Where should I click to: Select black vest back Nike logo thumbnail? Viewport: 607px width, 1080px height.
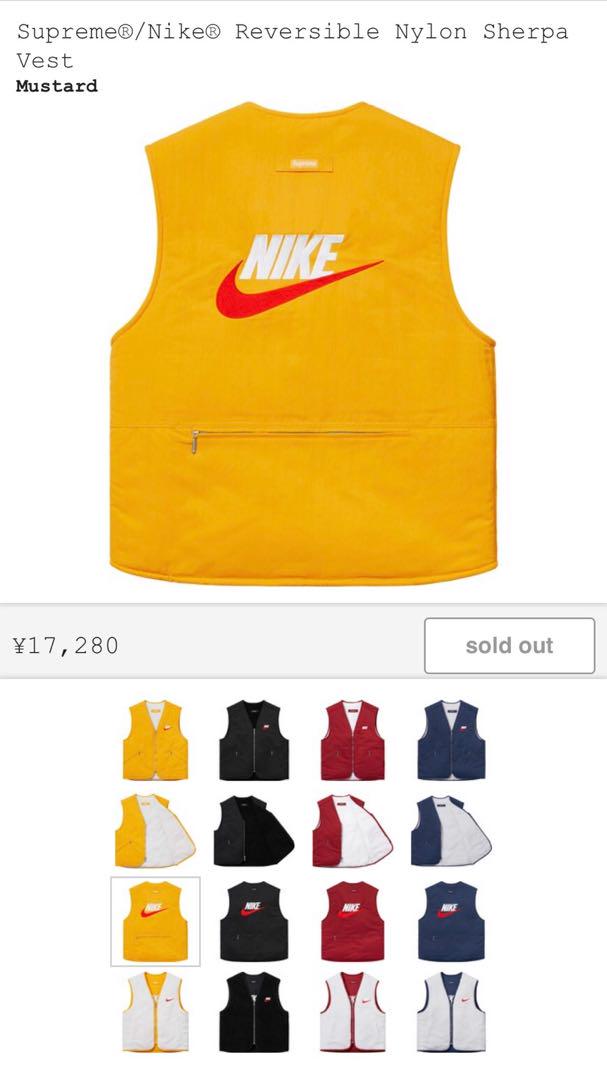(x=254, y=921)
